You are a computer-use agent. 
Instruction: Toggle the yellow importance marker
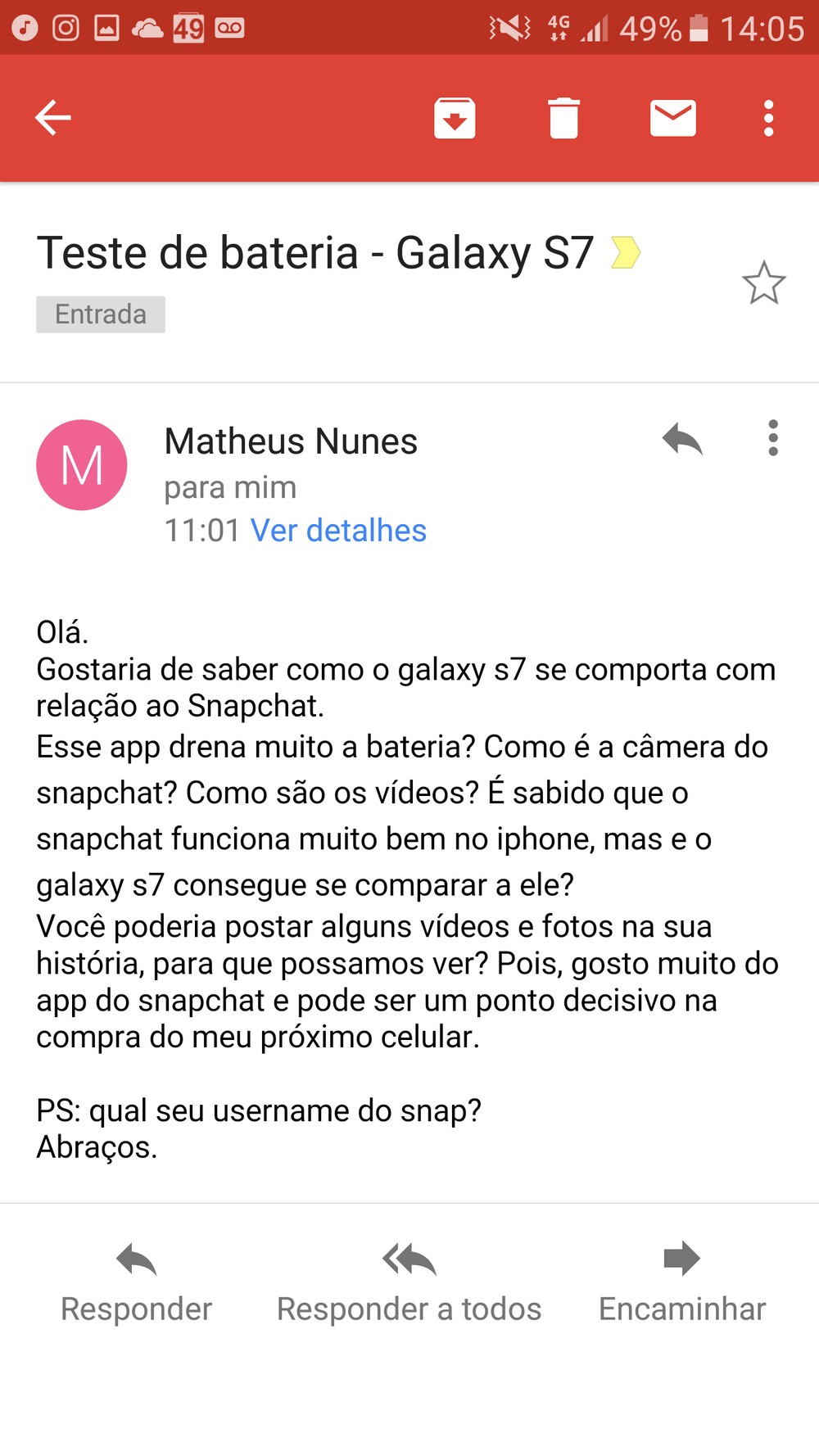pos(626,252)
